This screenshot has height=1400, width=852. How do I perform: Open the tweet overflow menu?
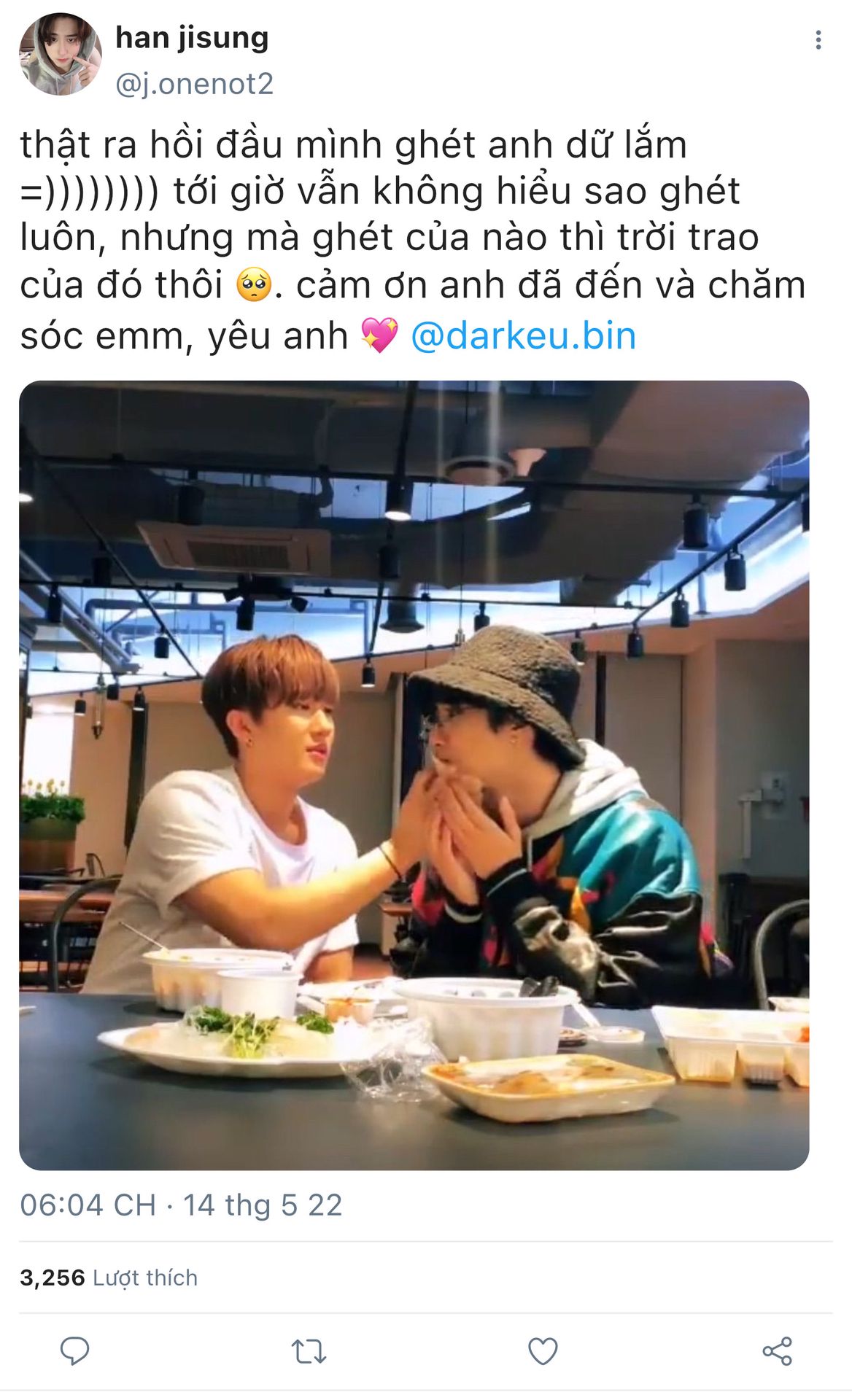pyautogui.click(x=818, y=40)
